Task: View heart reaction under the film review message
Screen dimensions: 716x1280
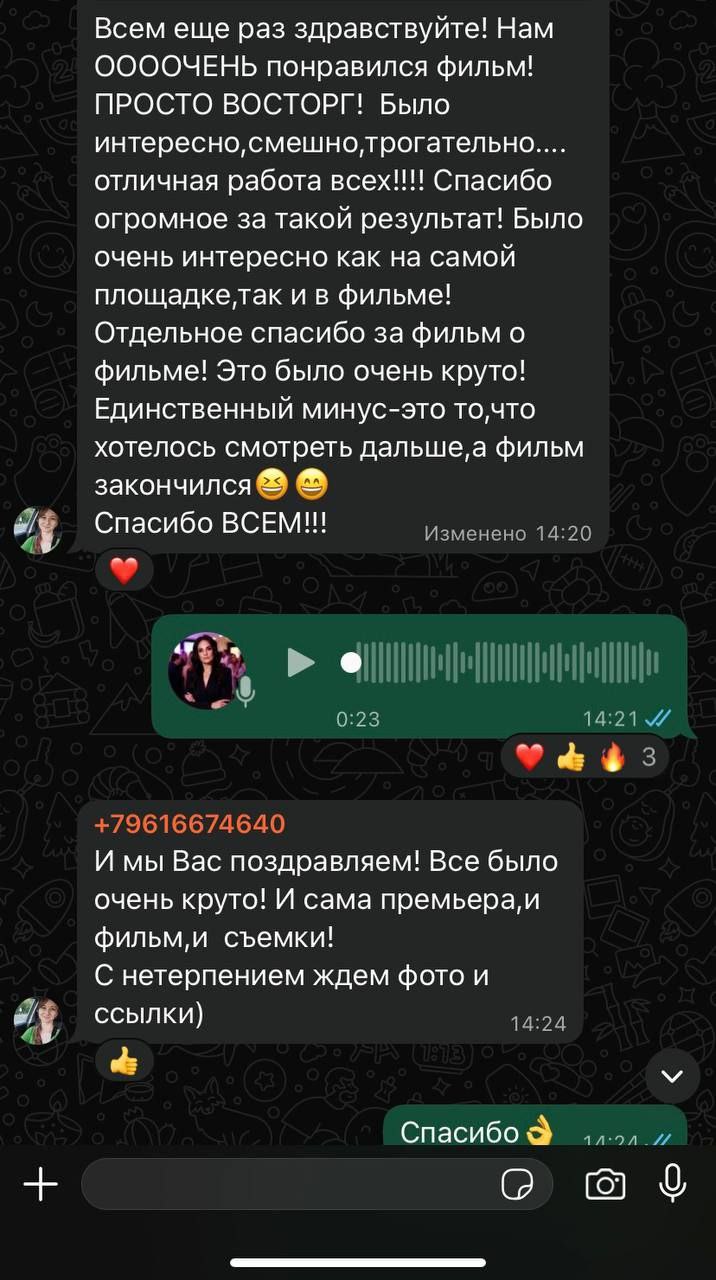Action: pyautogui.click(x=124, y=572)
